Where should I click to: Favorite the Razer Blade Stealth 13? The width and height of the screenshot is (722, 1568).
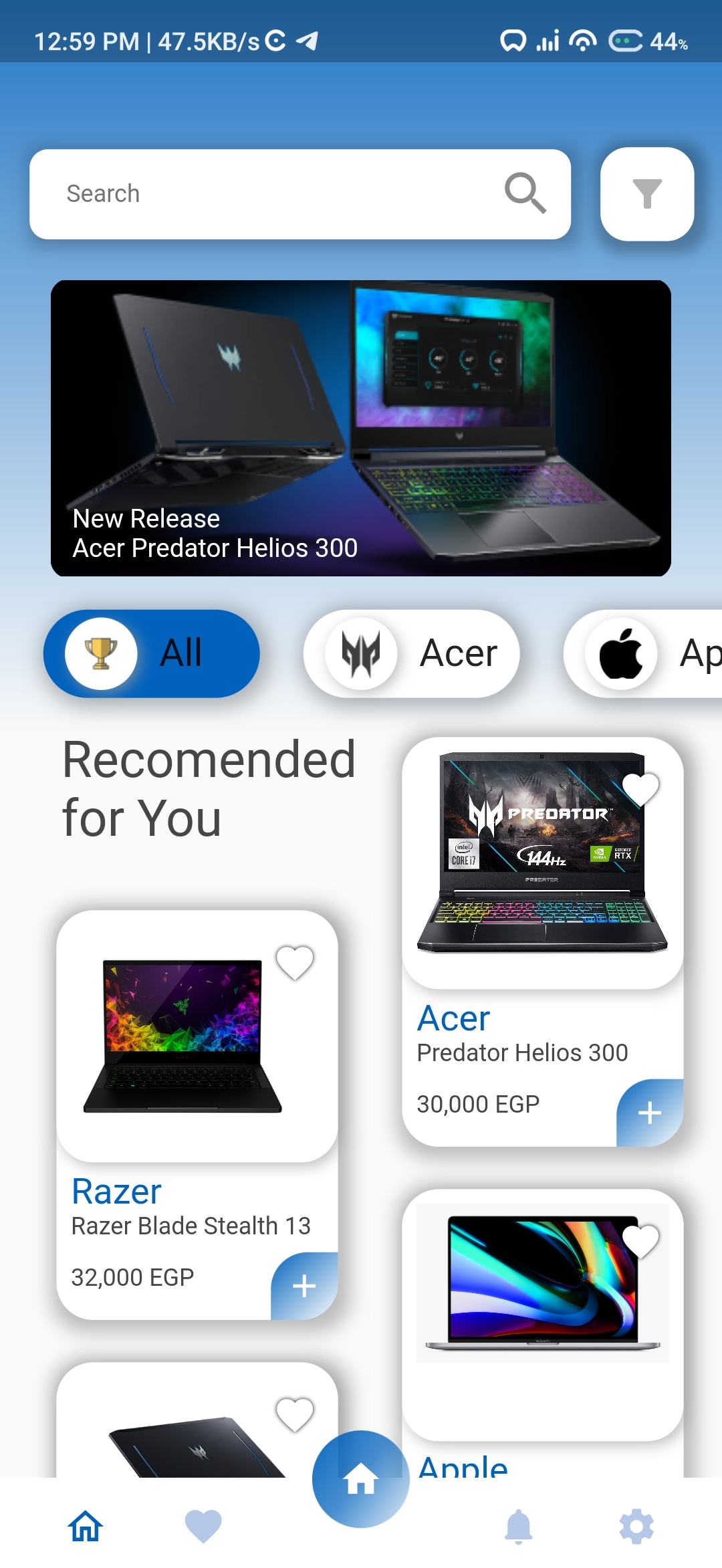tap(295, 963)
